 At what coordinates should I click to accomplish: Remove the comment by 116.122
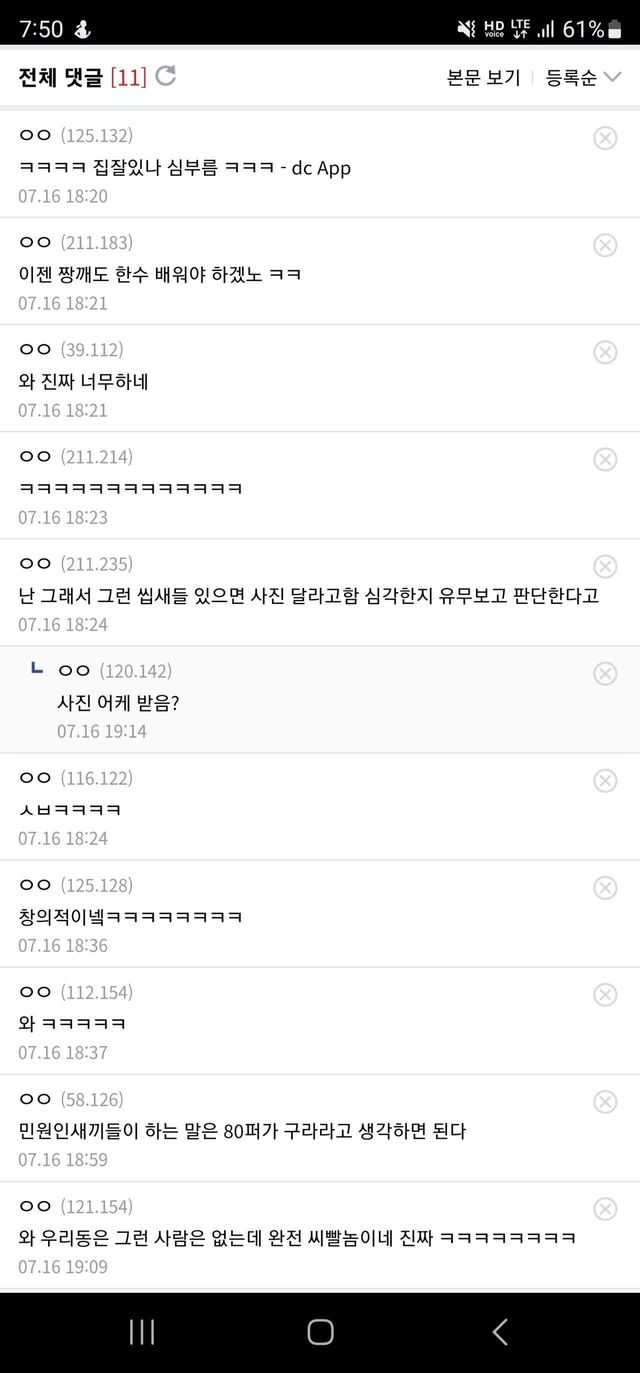[x=605, y=780]
